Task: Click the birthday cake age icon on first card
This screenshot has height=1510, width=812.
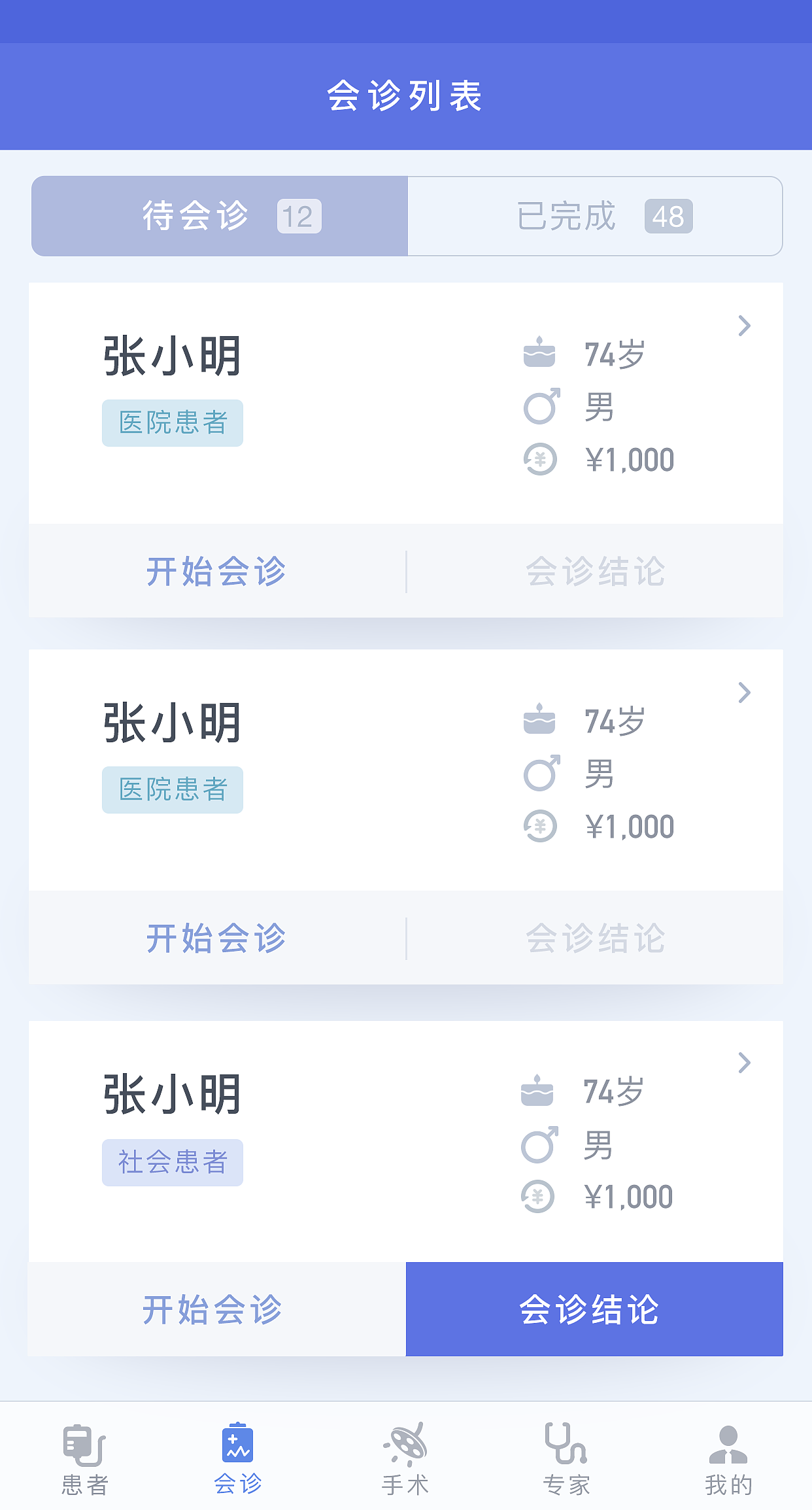Action: point(540,354)
